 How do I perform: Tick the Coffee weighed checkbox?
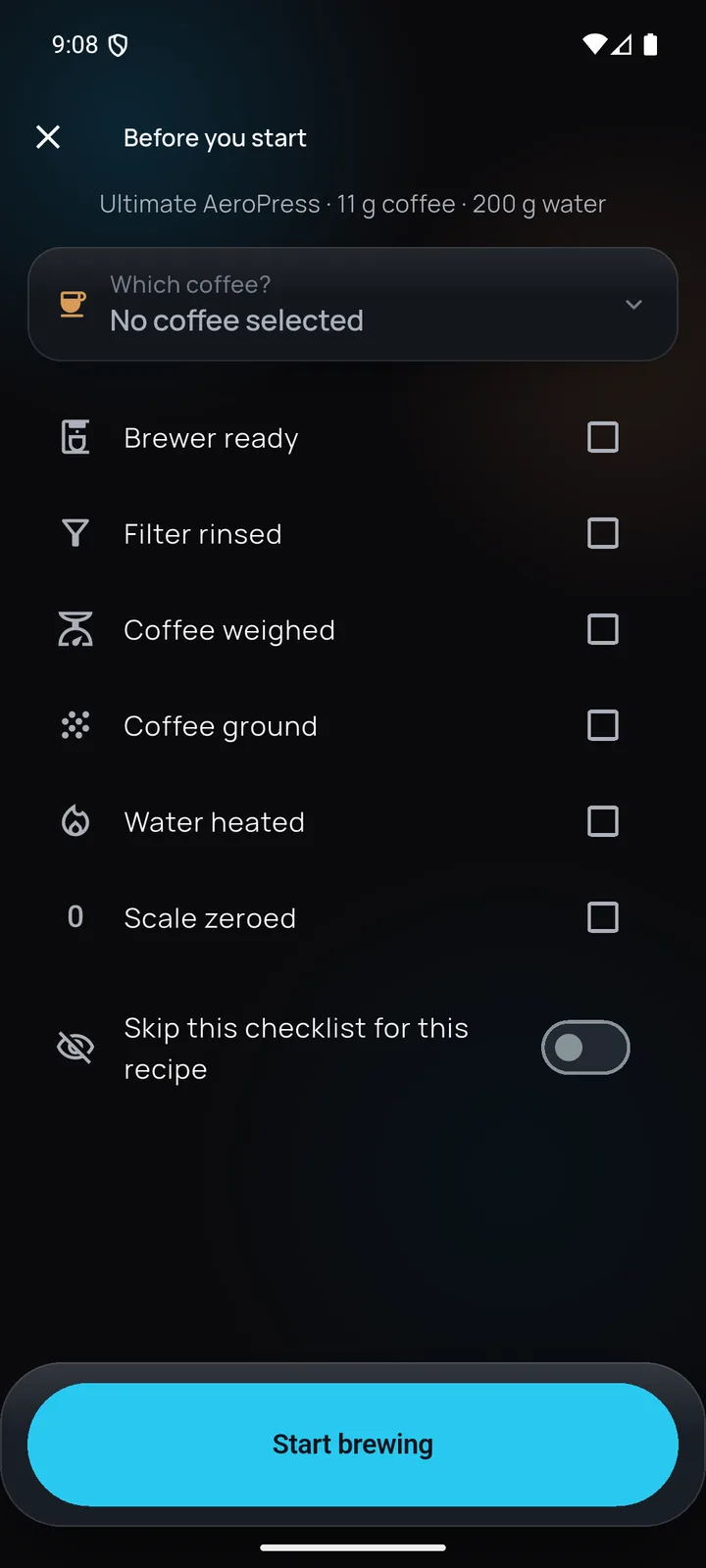[x=603, y=629]
